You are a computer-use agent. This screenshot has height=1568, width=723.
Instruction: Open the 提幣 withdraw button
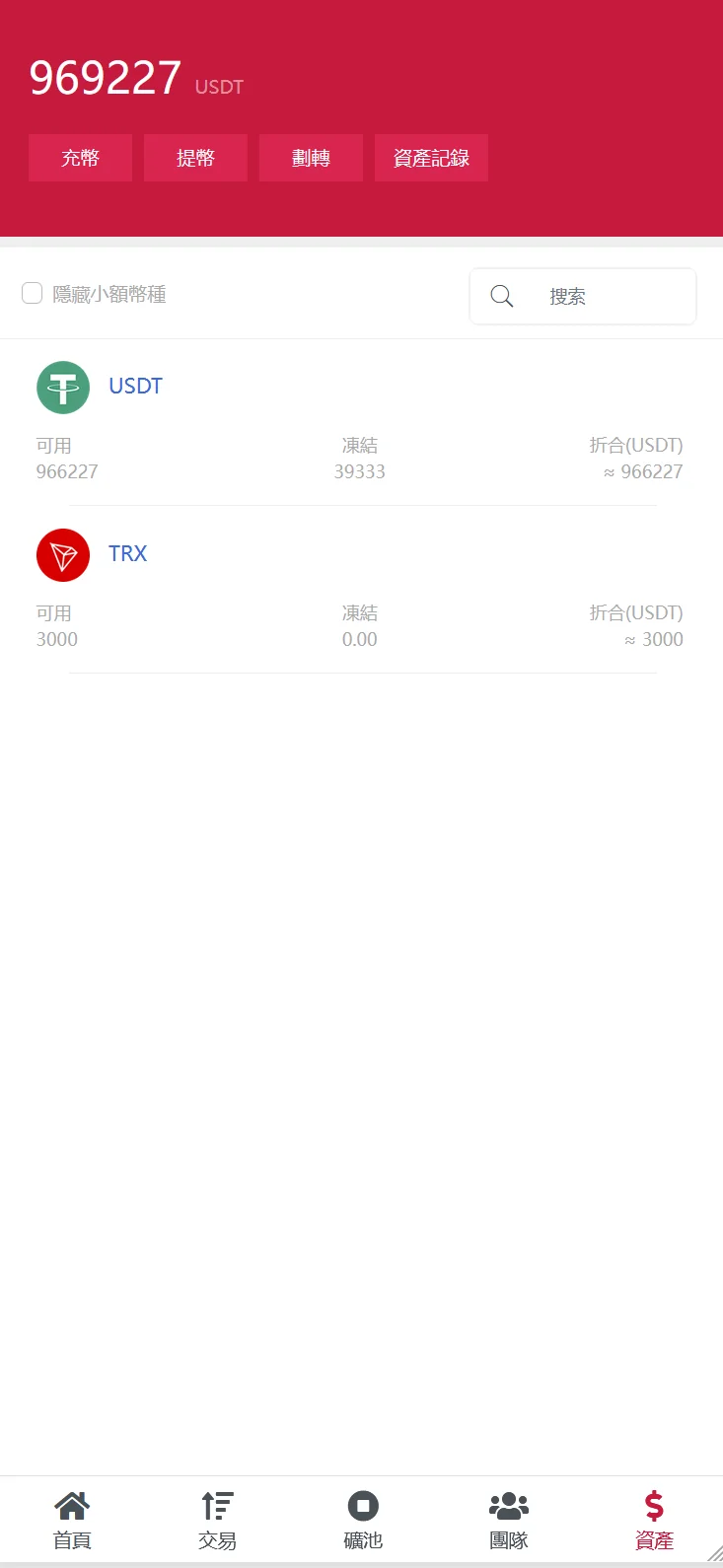point(195,158)
